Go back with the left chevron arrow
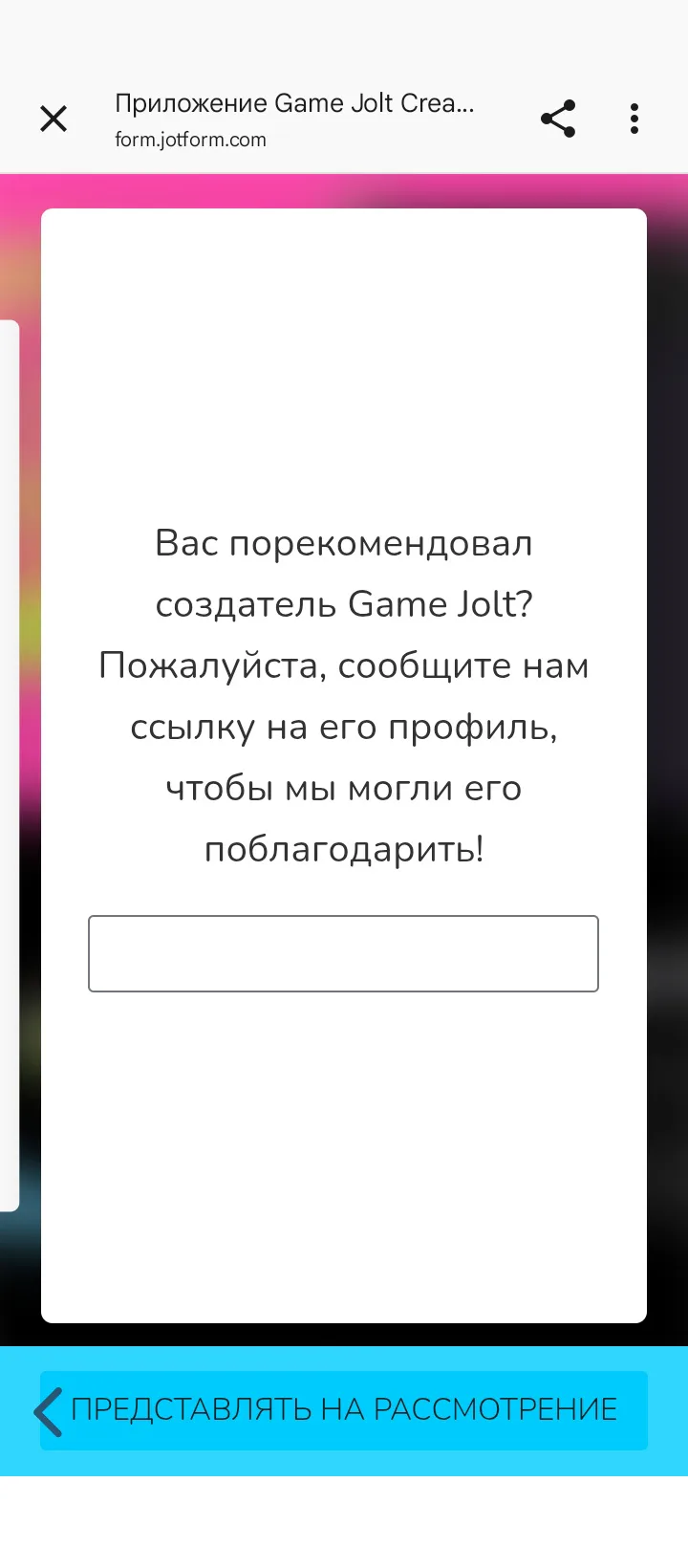 click(x=48, y=1412)
